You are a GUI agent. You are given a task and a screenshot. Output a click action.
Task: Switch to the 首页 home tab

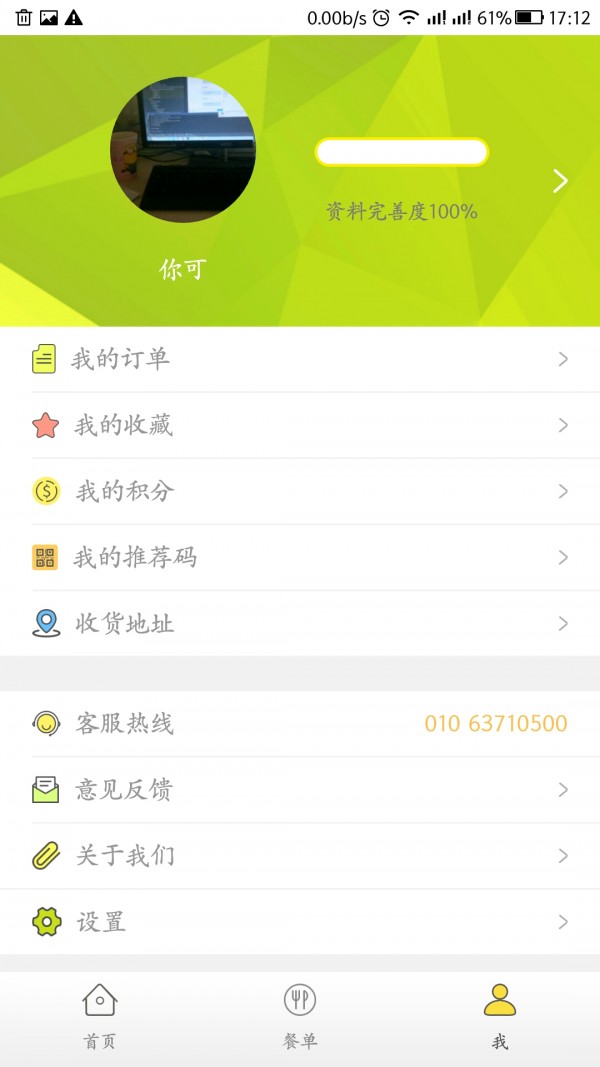(x=100, y=1017)
